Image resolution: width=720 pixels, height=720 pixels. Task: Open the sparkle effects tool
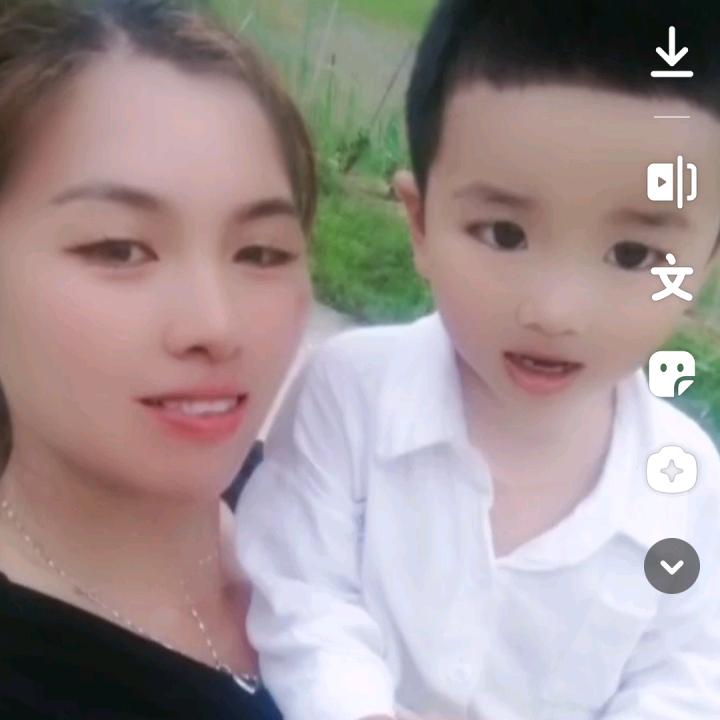pos(672,470)
